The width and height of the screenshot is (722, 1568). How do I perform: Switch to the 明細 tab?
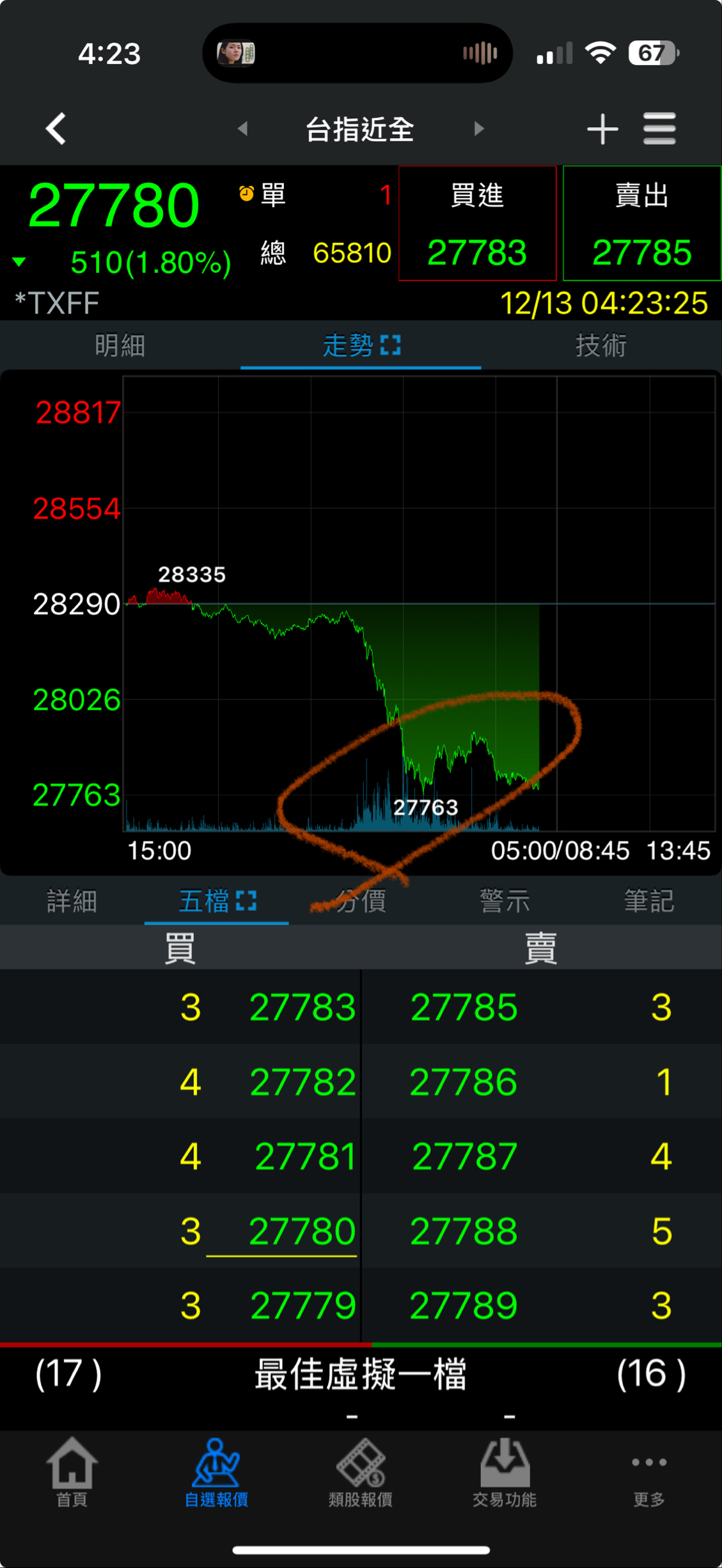click(120, 346)
